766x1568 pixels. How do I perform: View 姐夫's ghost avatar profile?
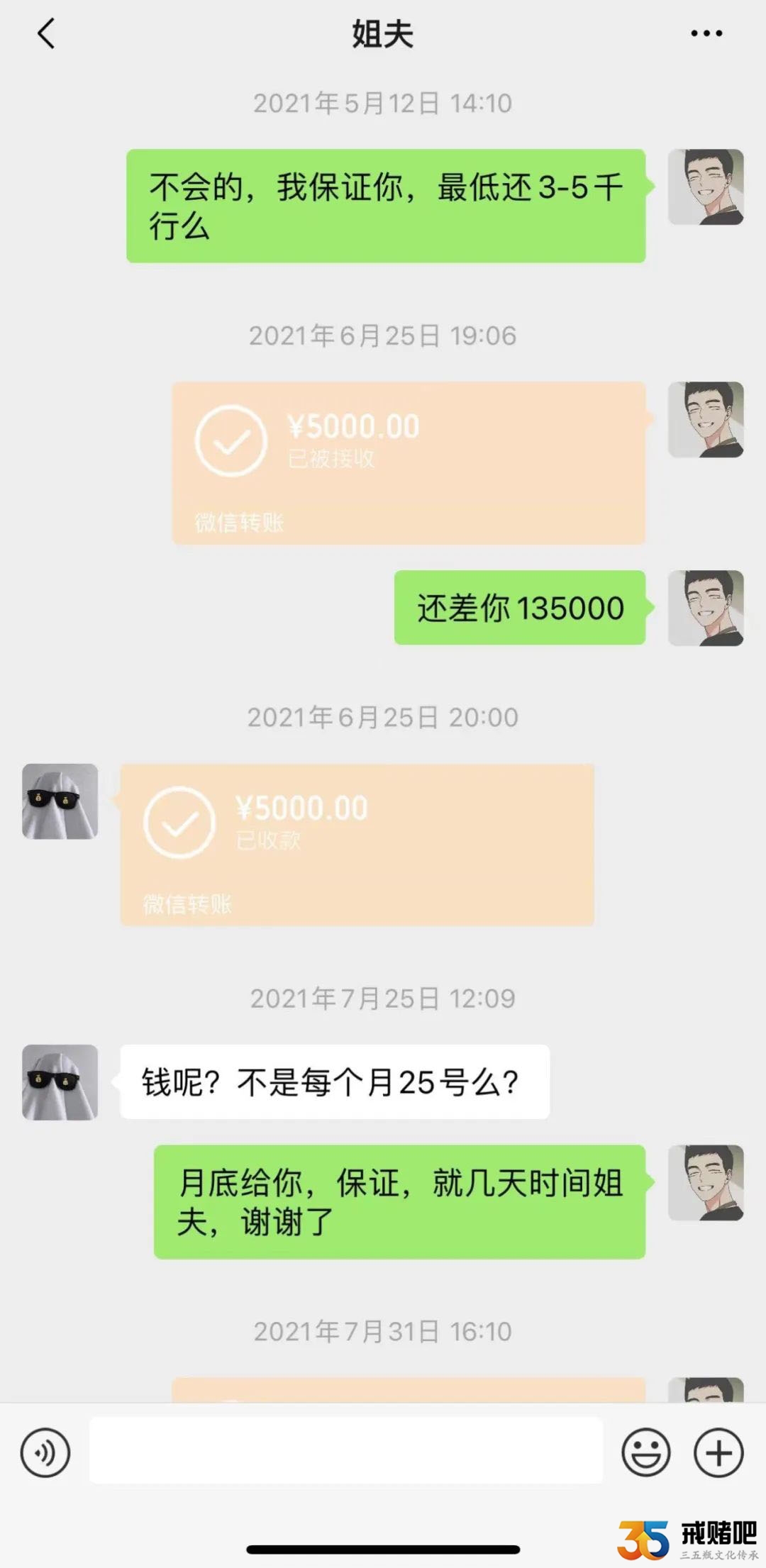tap(60, 801)
